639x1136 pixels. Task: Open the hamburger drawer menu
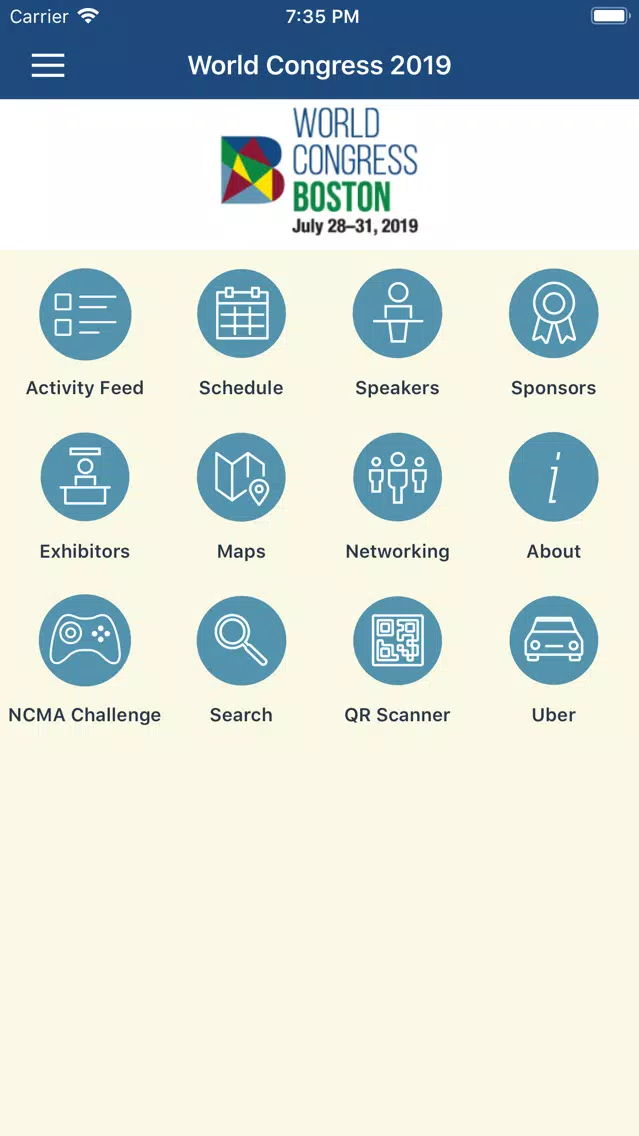coord(48,65)
